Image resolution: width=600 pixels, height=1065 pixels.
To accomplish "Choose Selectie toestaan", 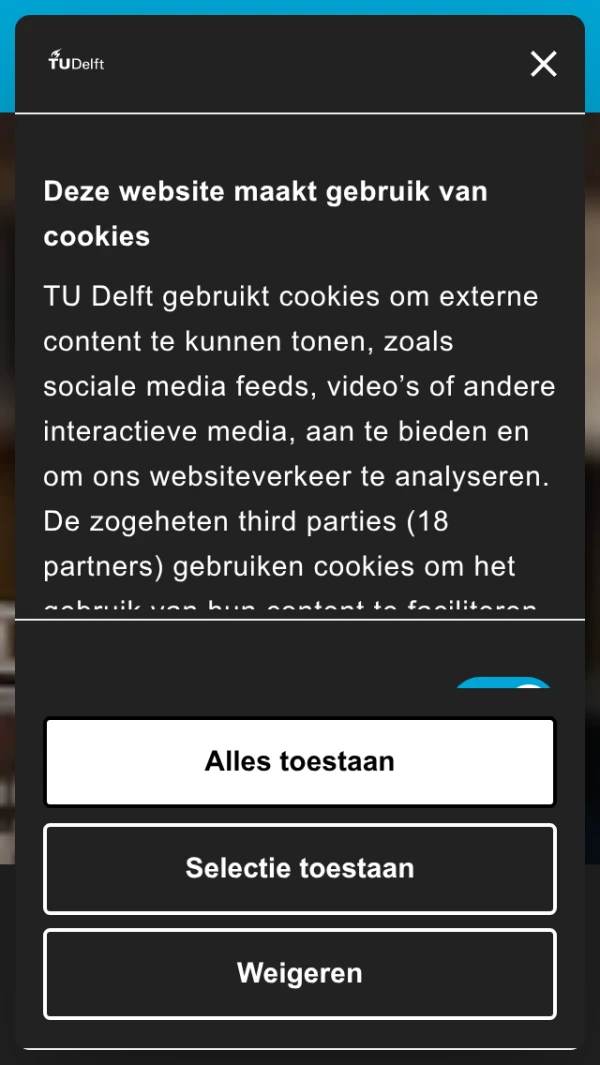I will (300, 868).
